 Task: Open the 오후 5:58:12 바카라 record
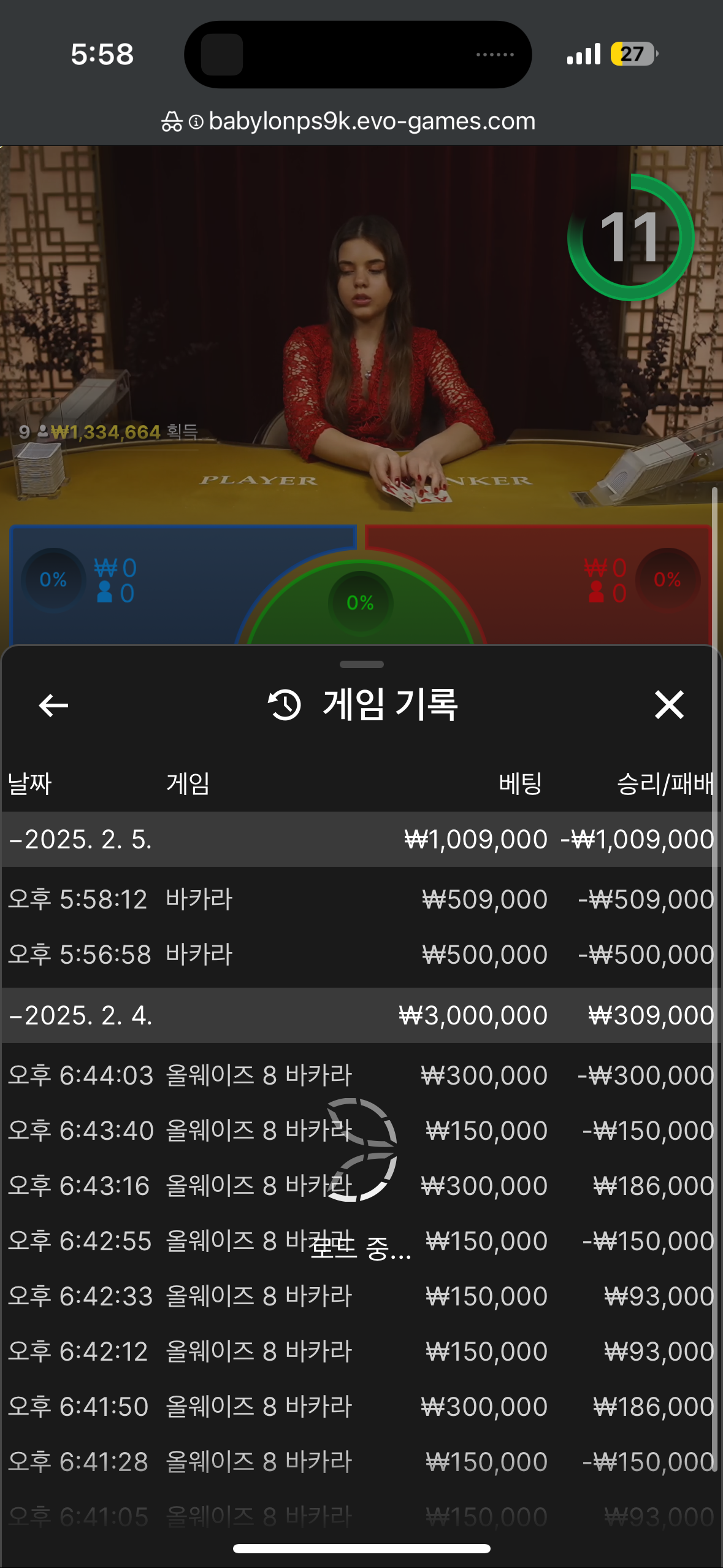pyautogui.click(x=361, y=899)
